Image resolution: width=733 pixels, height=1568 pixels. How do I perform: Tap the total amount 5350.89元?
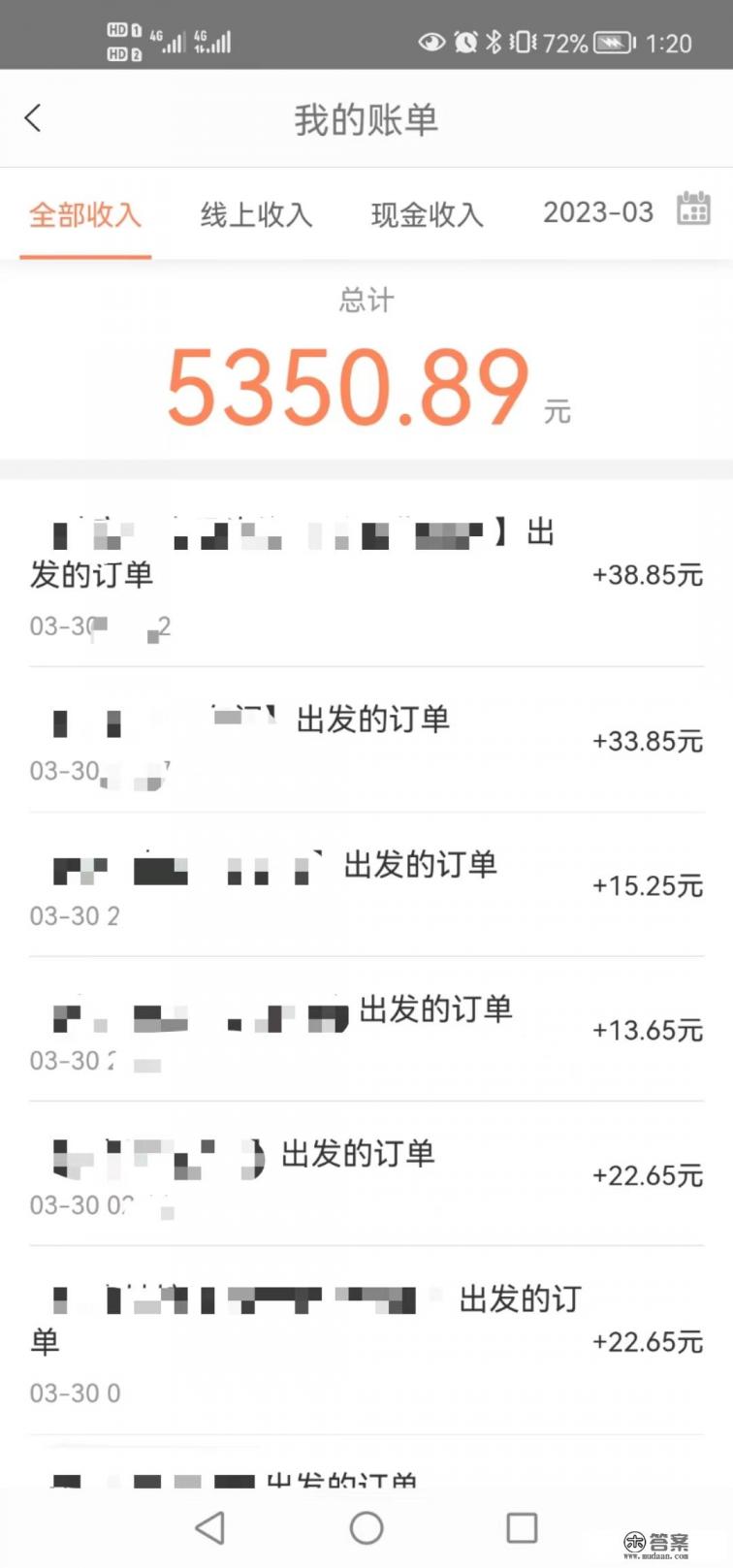pyautogui.click(x=366, y=383)
